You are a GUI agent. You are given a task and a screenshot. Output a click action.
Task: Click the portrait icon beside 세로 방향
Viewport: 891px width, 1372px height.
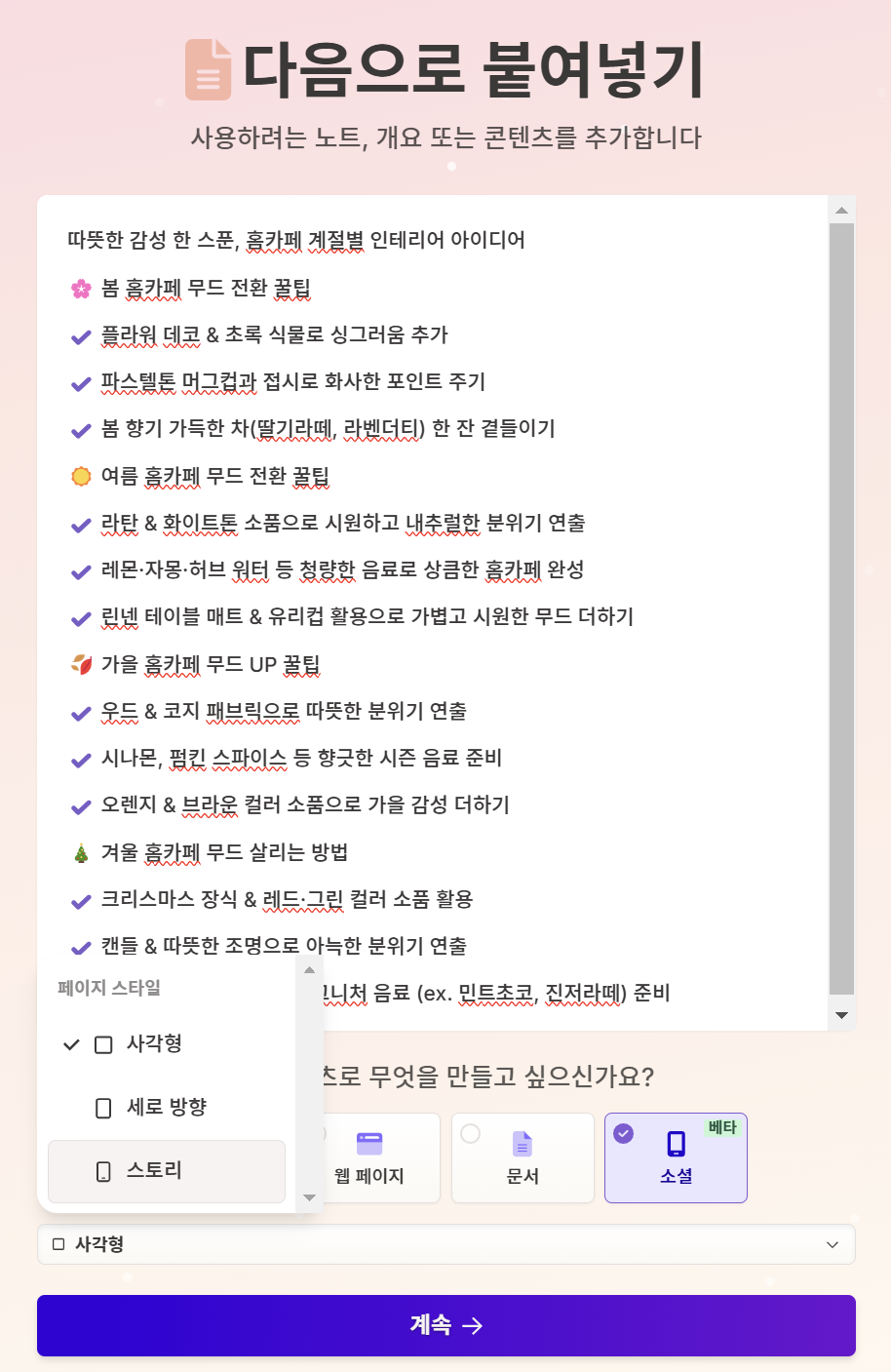click(103, 1107)
